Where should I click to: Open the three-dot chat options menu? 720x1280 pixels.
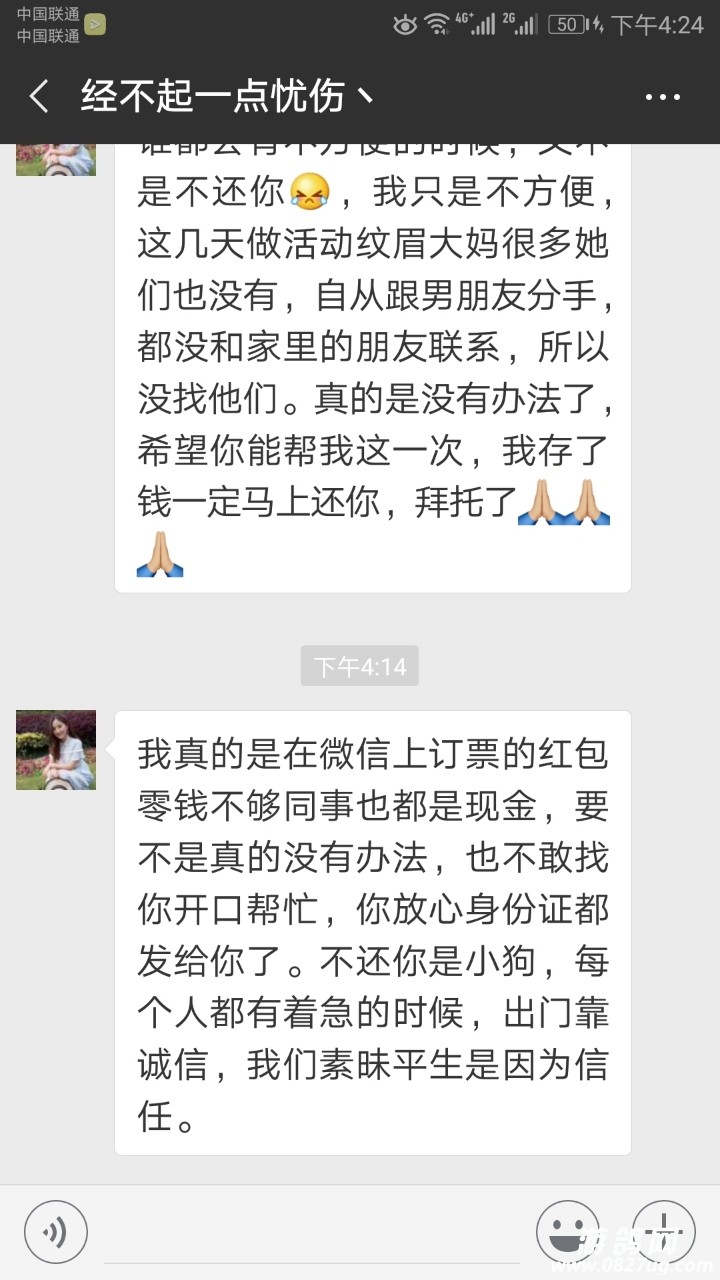[662, 97]
